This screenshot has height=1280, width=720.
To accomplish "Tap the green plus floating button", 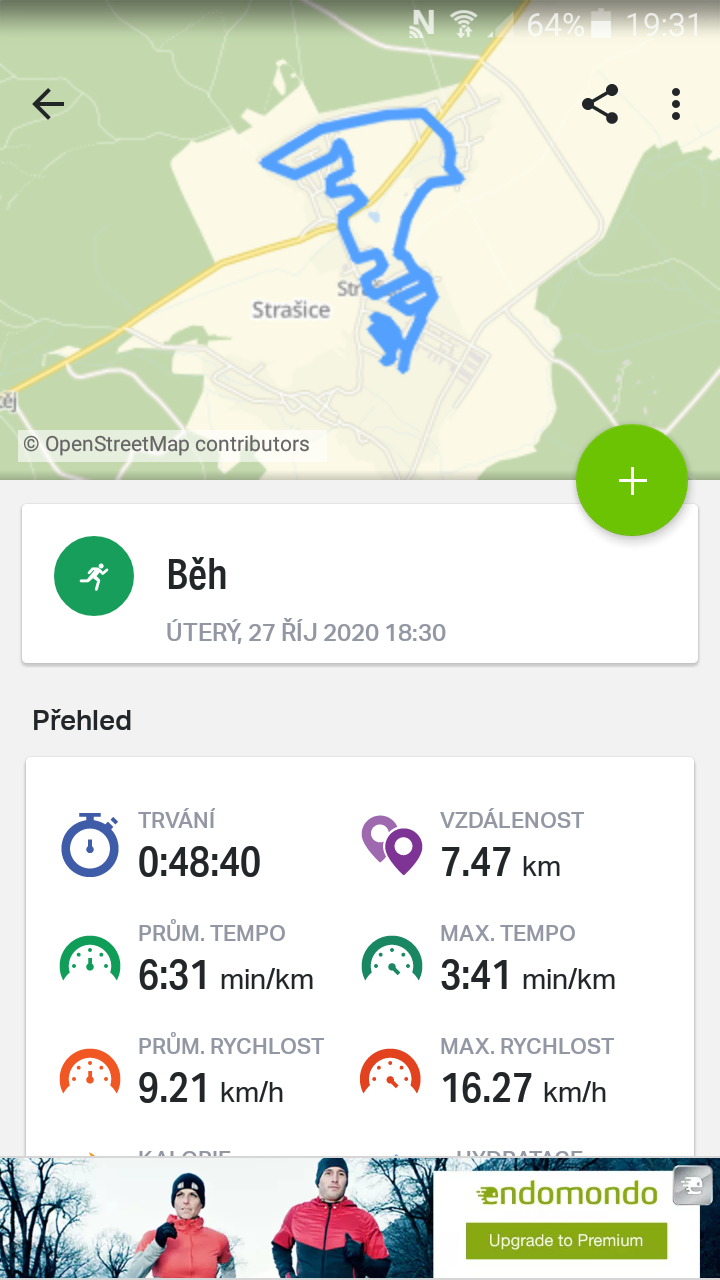I will tap(632, 481).
